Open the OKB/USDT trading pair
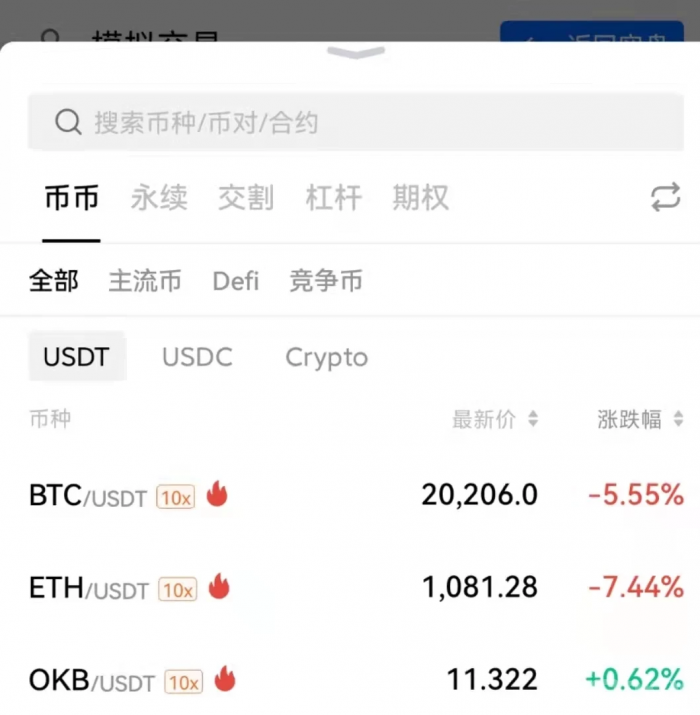700x715 pixels. (90, 681)
